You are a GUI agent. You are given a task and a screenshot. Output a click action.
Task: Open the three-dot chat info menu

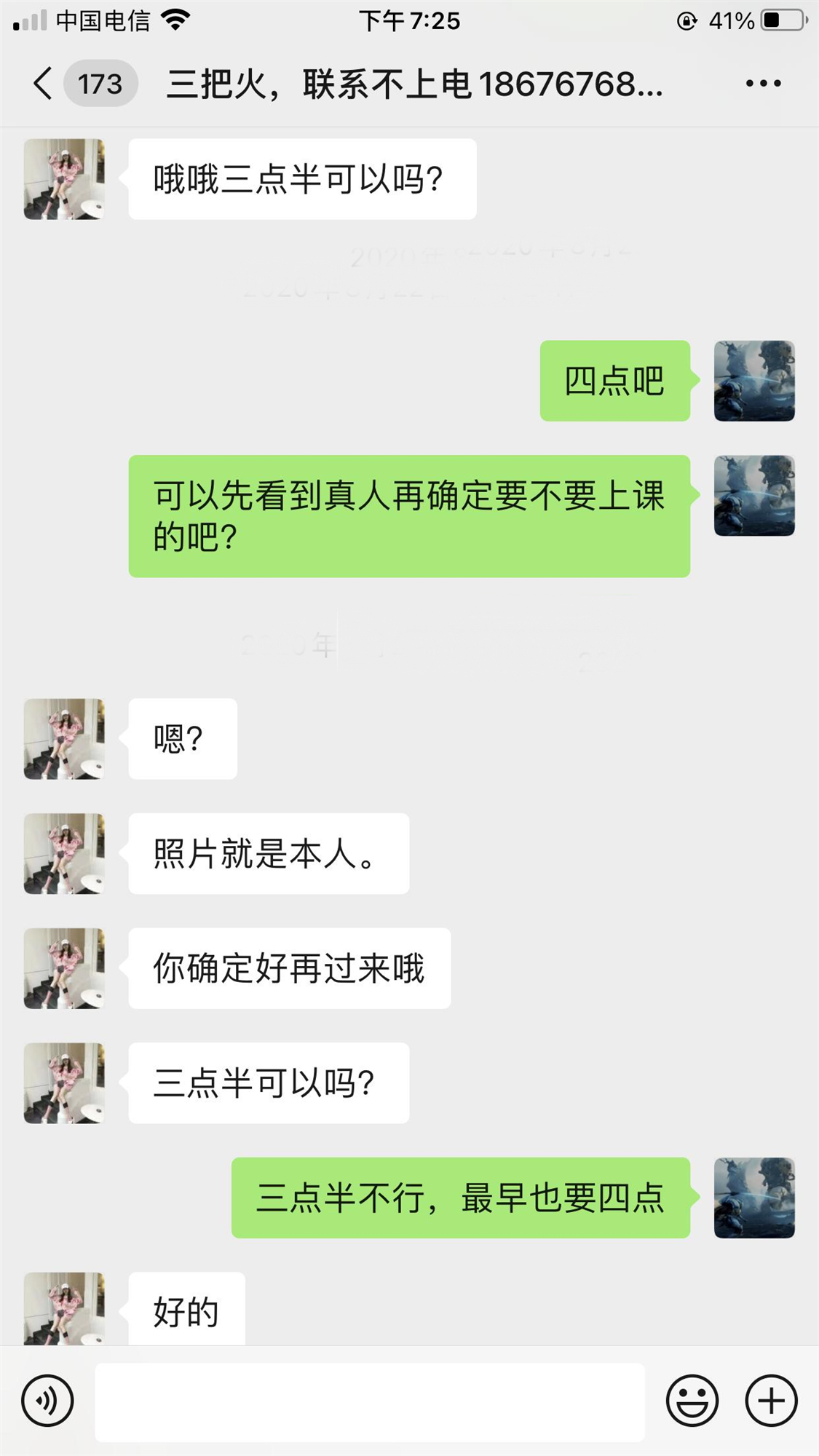(763, 84)
